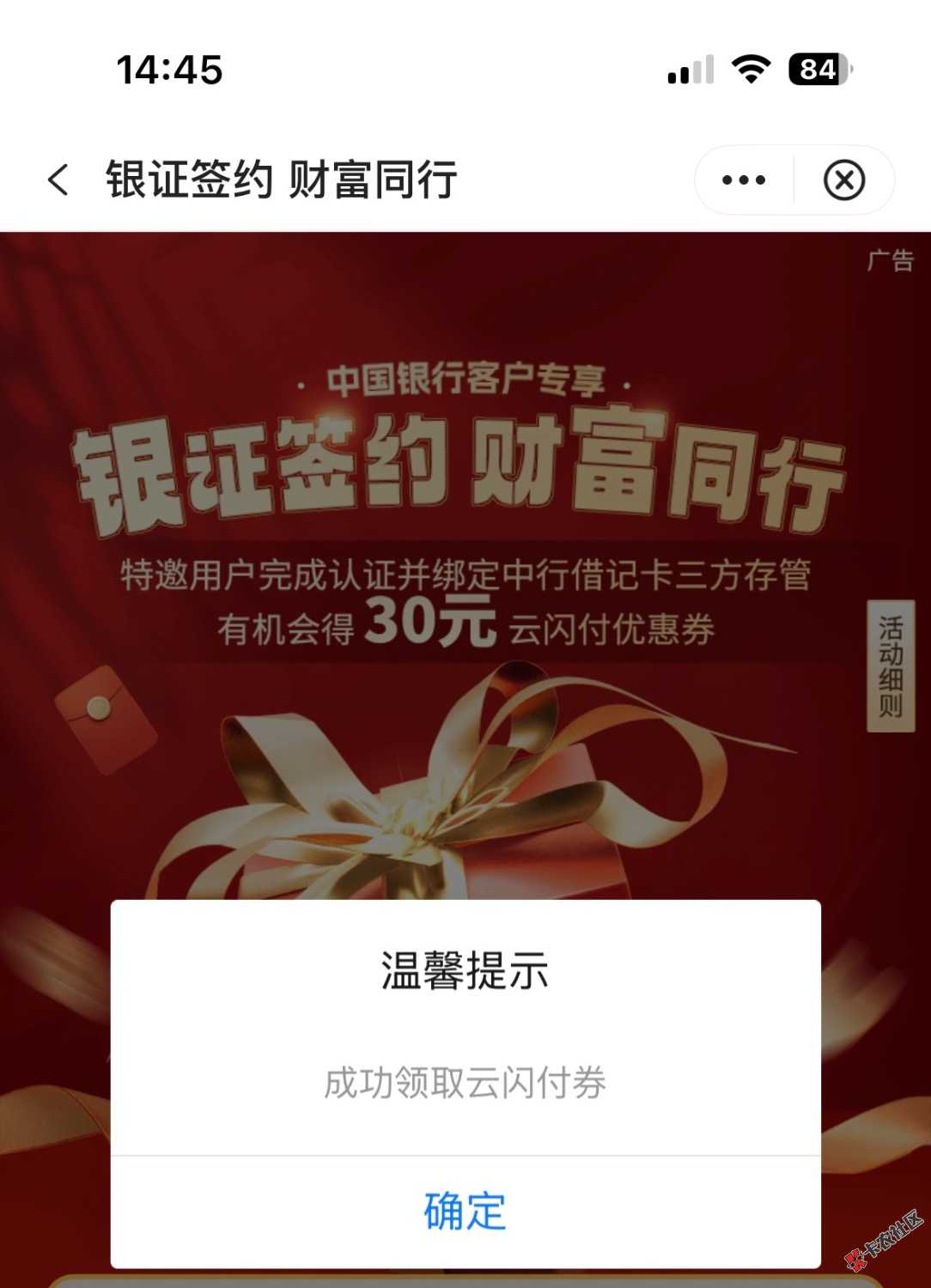Go back using the arrow

tap(58, 180)
